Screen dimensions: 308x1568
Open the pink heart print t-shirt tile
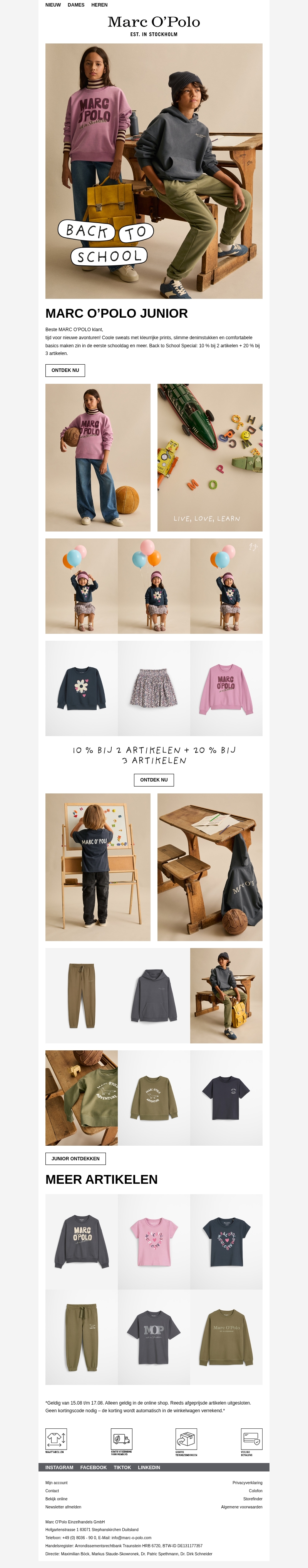(x=154, y=1241)
